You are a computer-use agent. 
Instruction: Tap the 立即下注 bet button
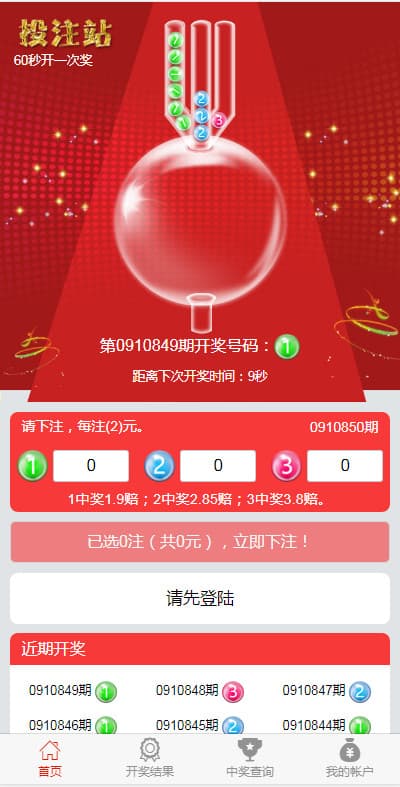pos(200,542)
